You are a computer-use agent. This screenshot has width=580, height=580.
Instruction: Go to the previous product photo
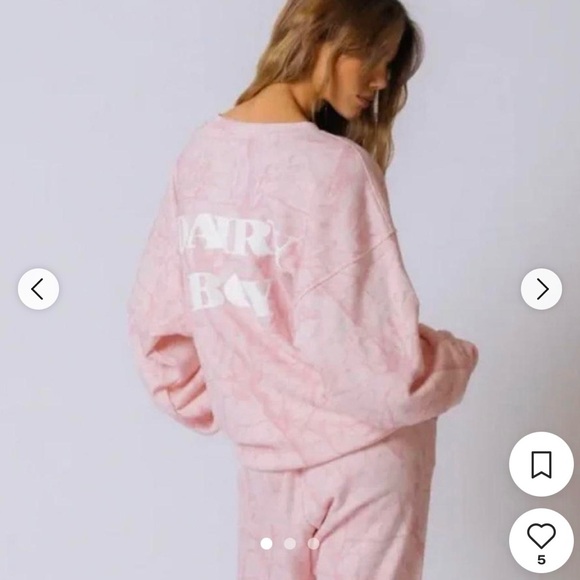coord(38,289)
